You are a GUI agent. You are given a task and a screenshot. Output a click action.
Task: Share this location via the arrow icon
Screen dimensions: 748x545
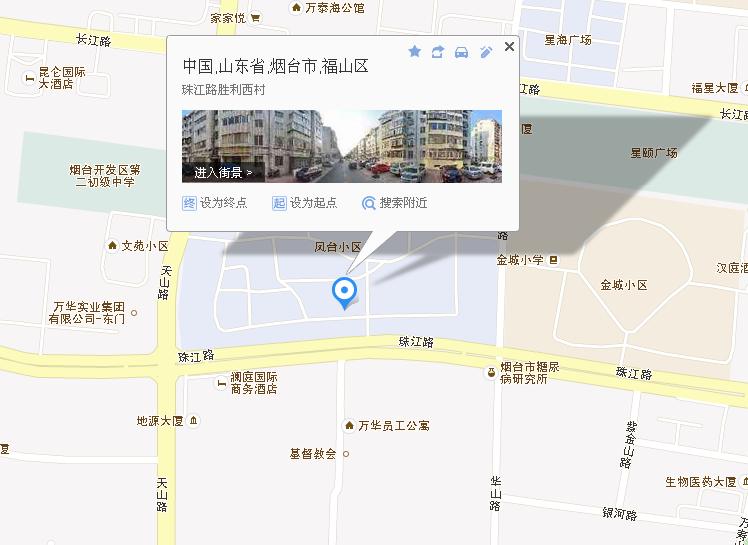click(438, 52)
